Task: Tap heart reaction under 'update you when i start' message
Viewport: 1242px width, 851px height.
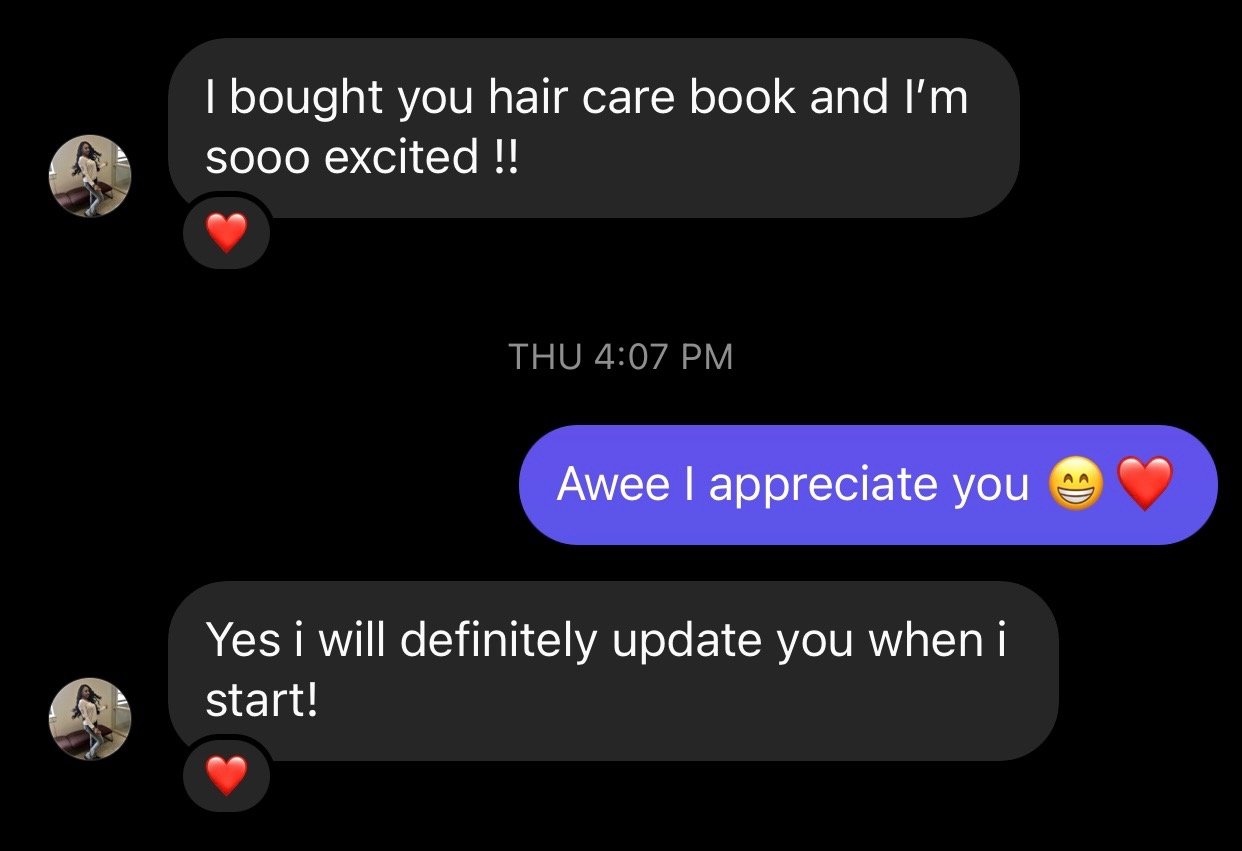Action: [x=226, y=774]
